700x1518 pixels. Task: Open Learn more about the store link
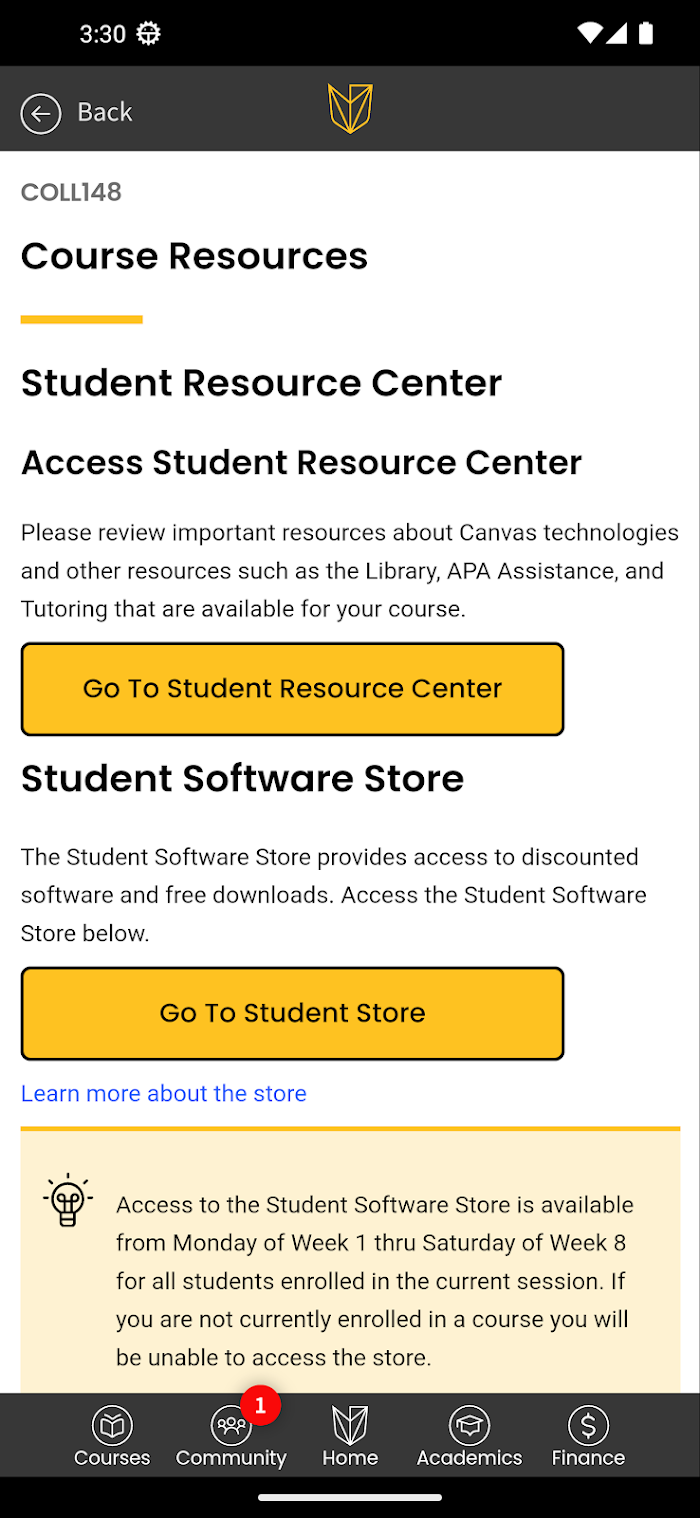point(164,1093)
